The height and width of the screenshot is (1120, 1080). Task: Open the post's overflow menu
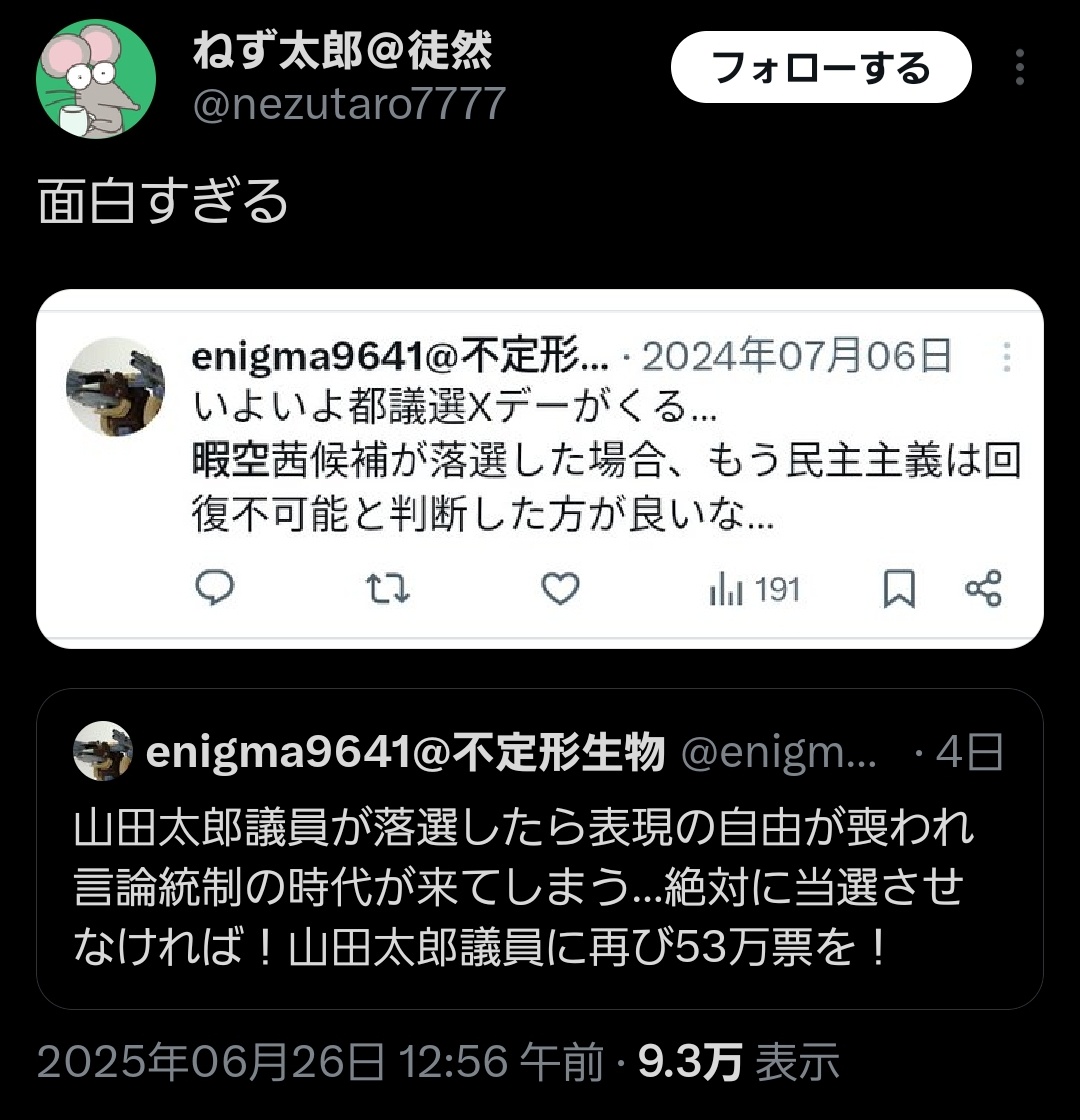tap(1019, 68)
